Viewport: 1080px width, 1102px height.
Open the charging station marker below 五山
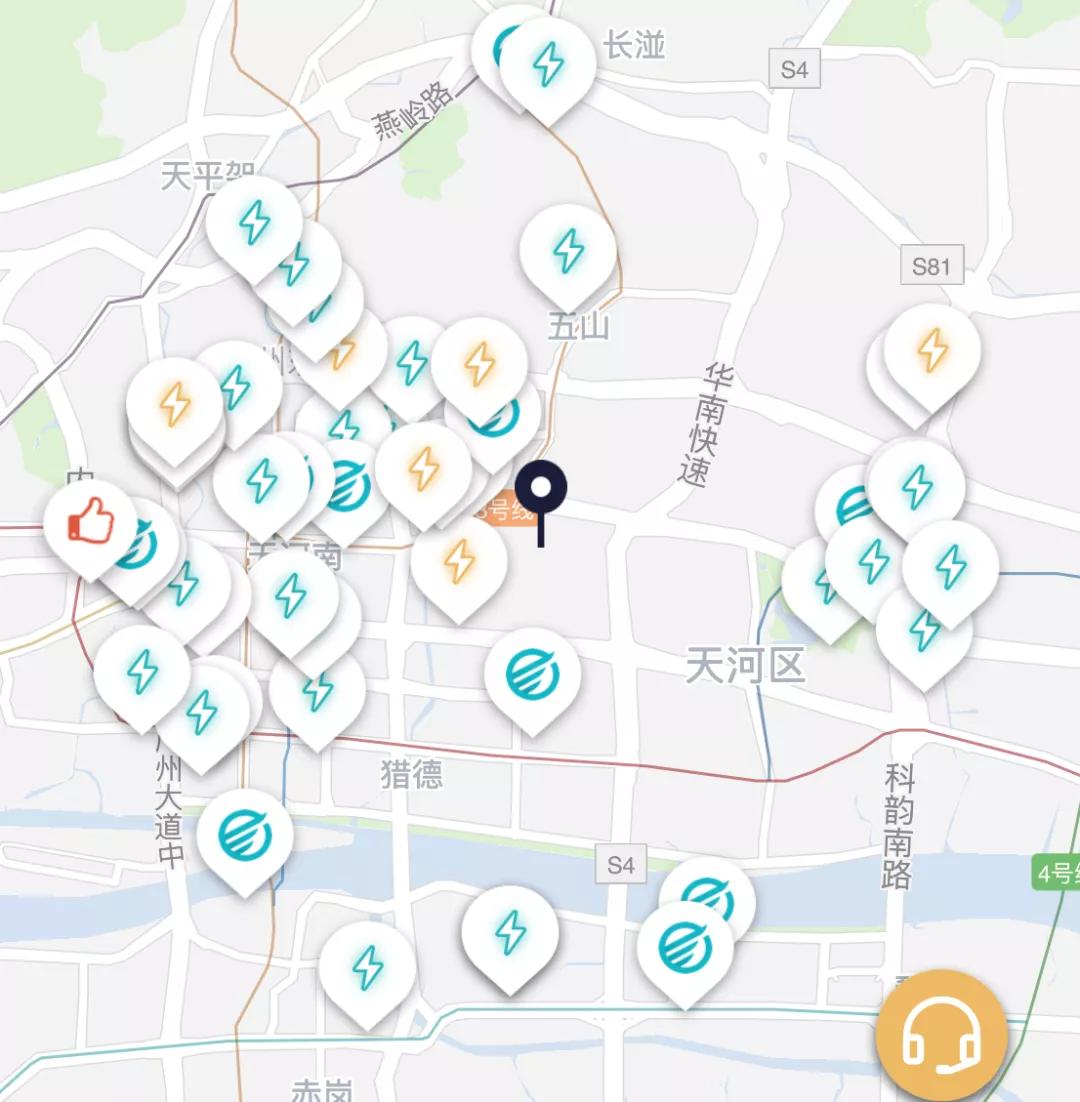pos(567,248)
